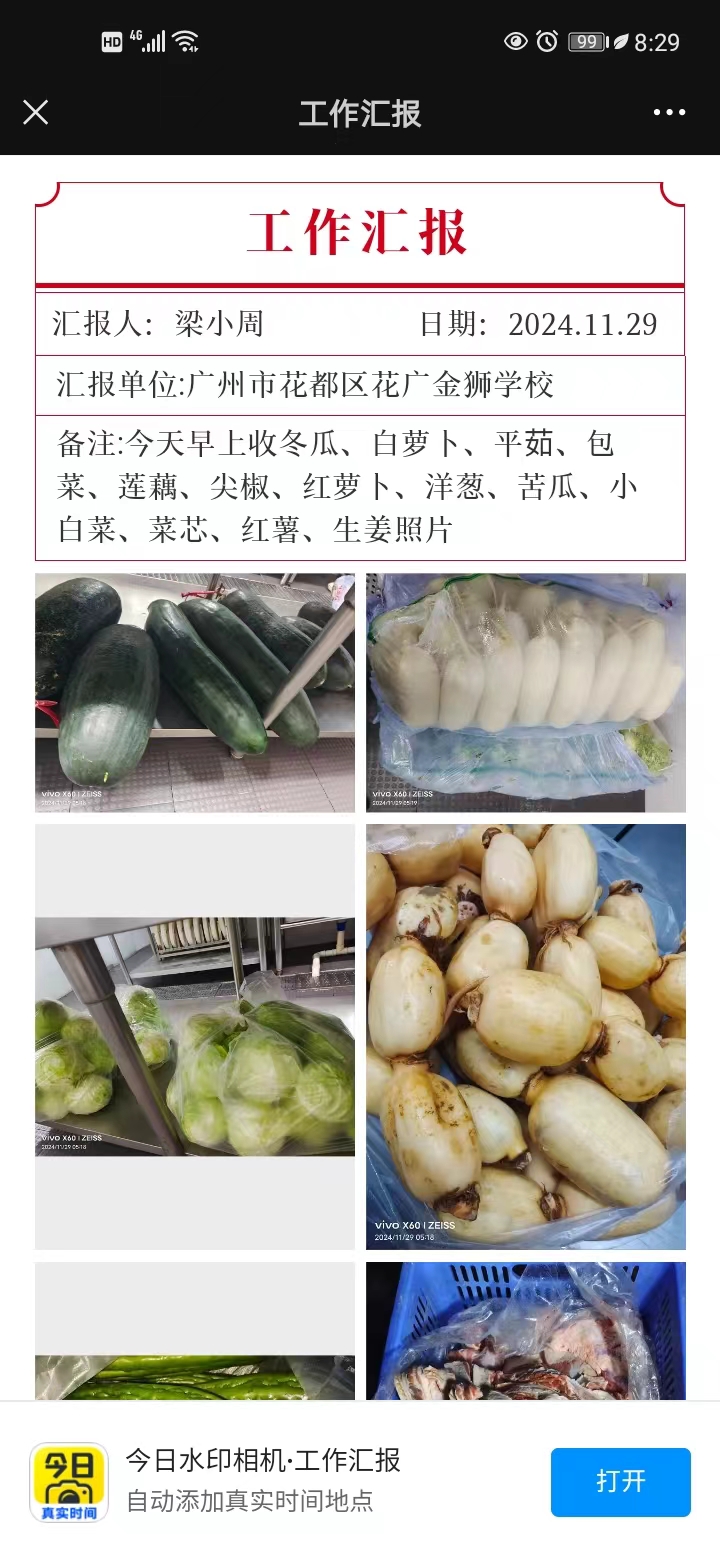Open the blue basket photo
Viewport: 720px width, 1560px height.
[526, 1332]
